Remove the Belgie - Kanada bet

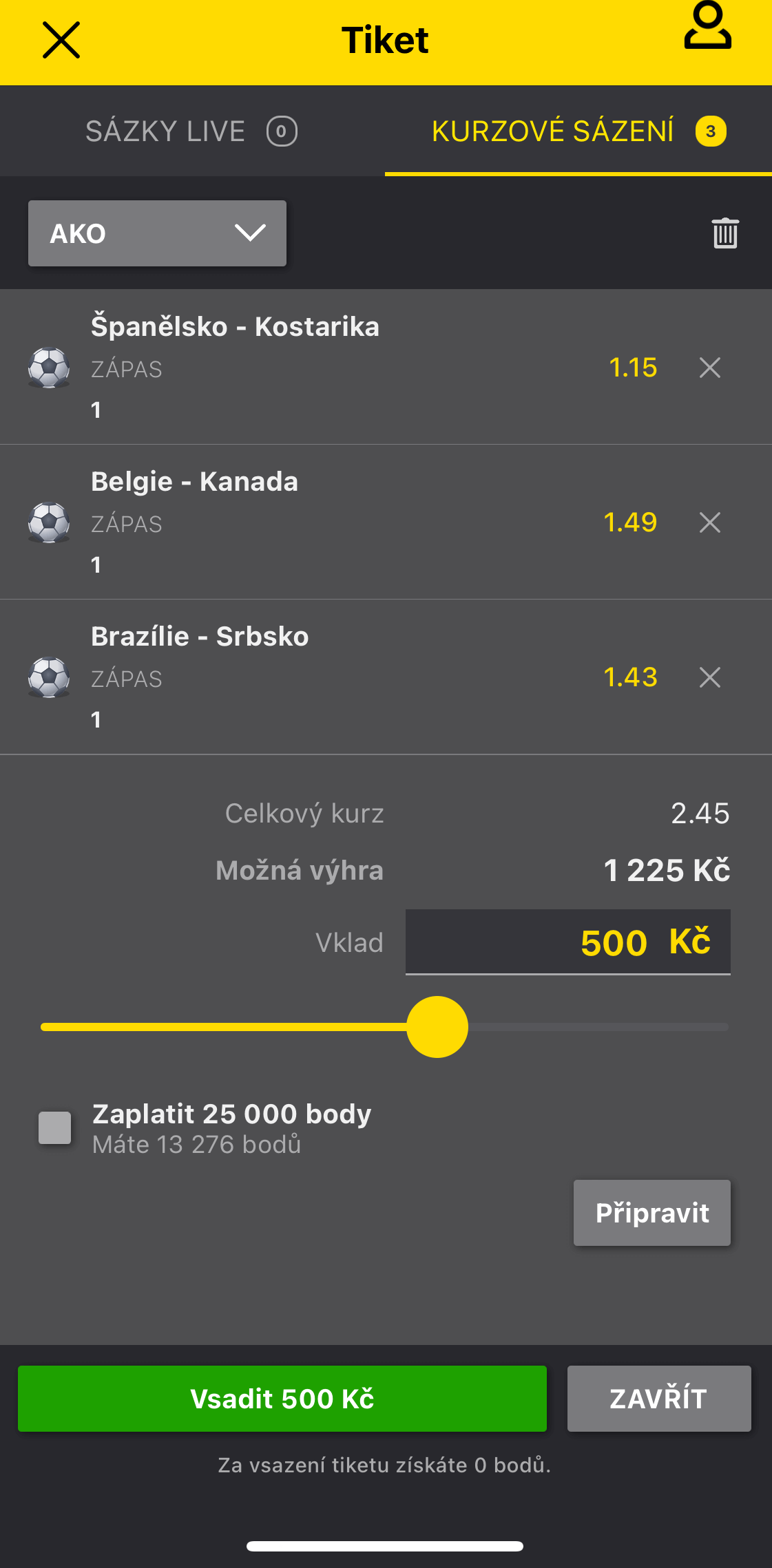709,522
